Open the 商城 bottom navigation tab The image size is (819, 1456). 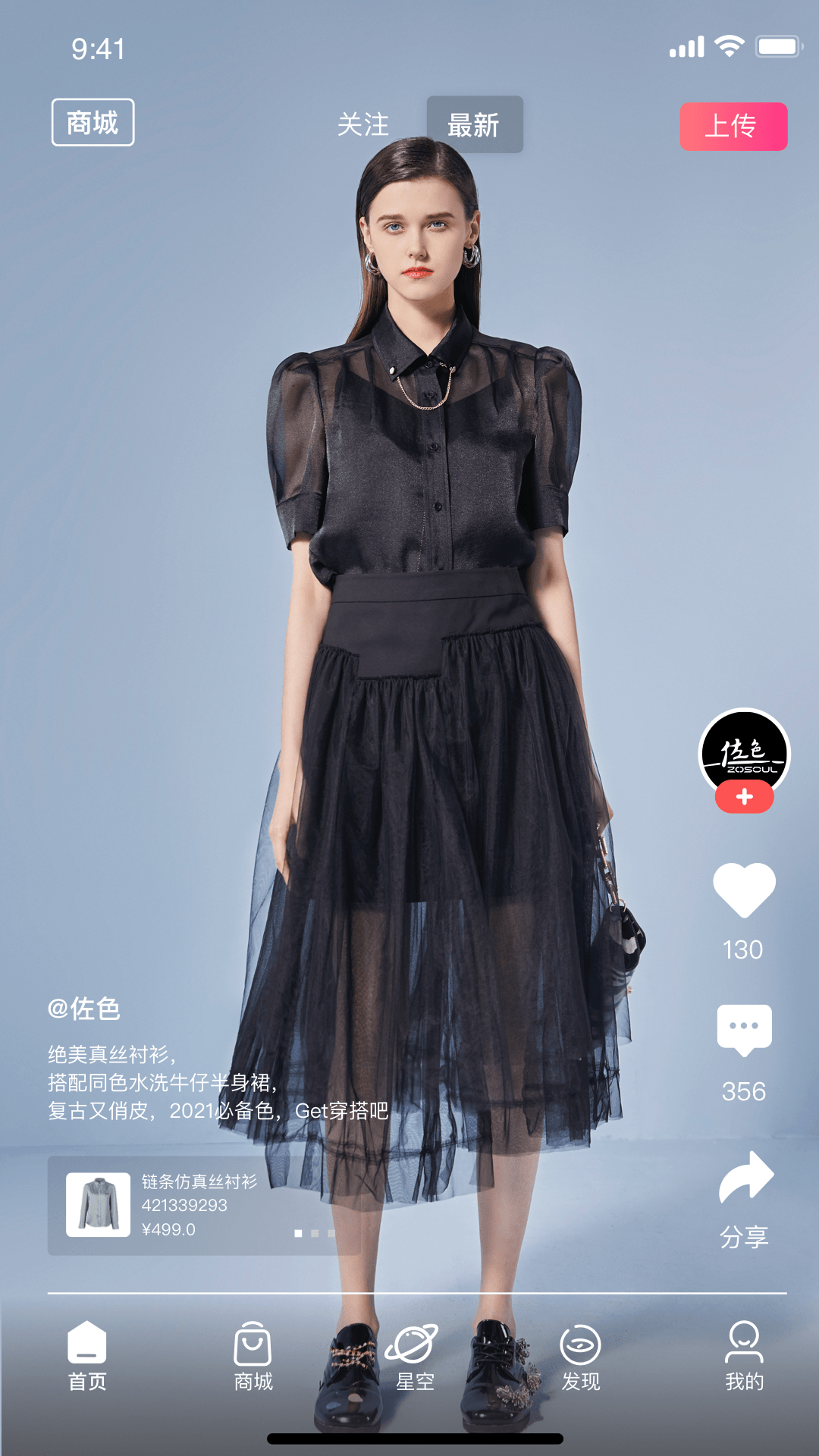[x=253, y=1357]
